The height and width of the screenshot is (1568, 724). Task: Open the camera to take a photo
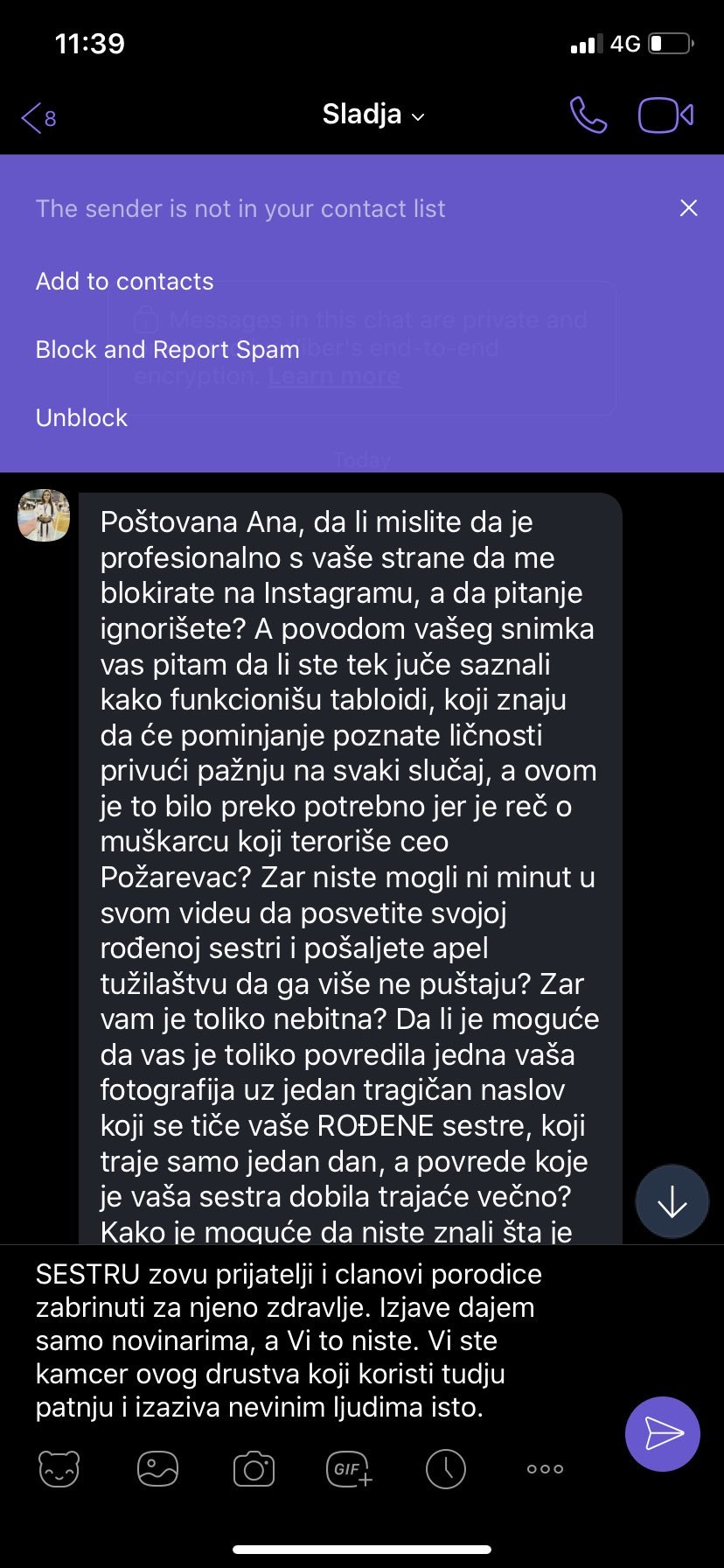click(254, 1469)
